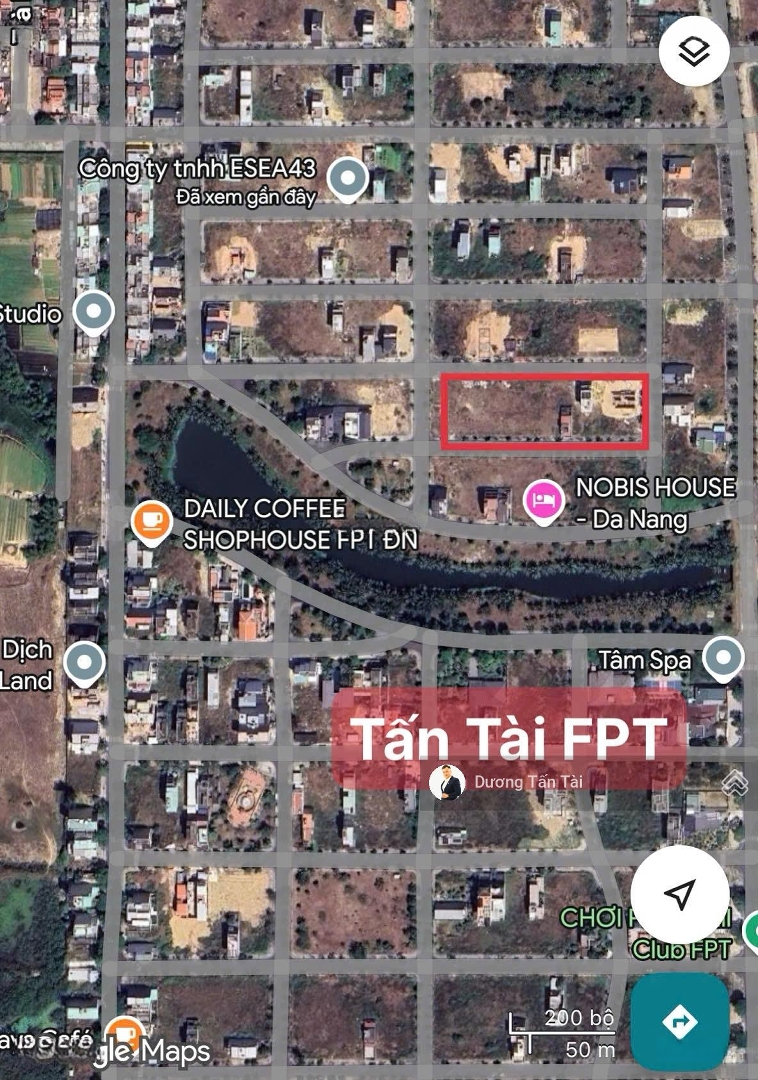This screenshot has width=758, height=1080.
Task: Open the map layers selector
Action: tap(693, 51)
